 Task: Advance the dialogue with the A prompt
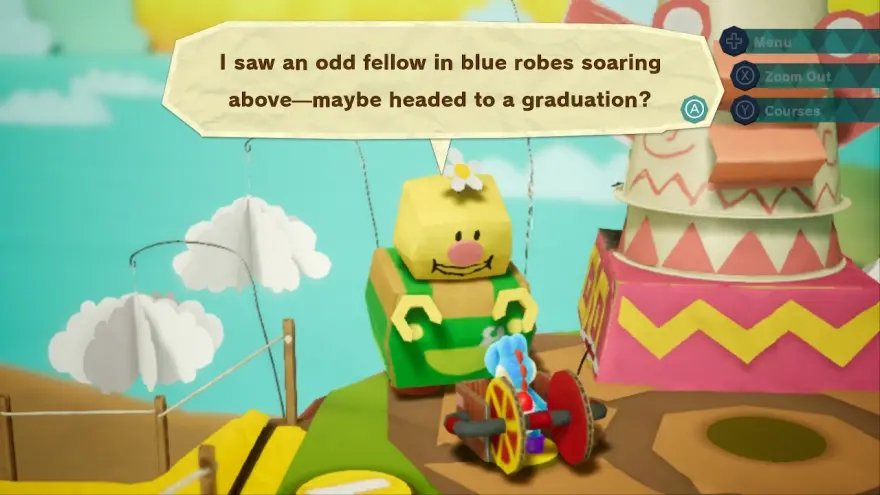(694, 108)
